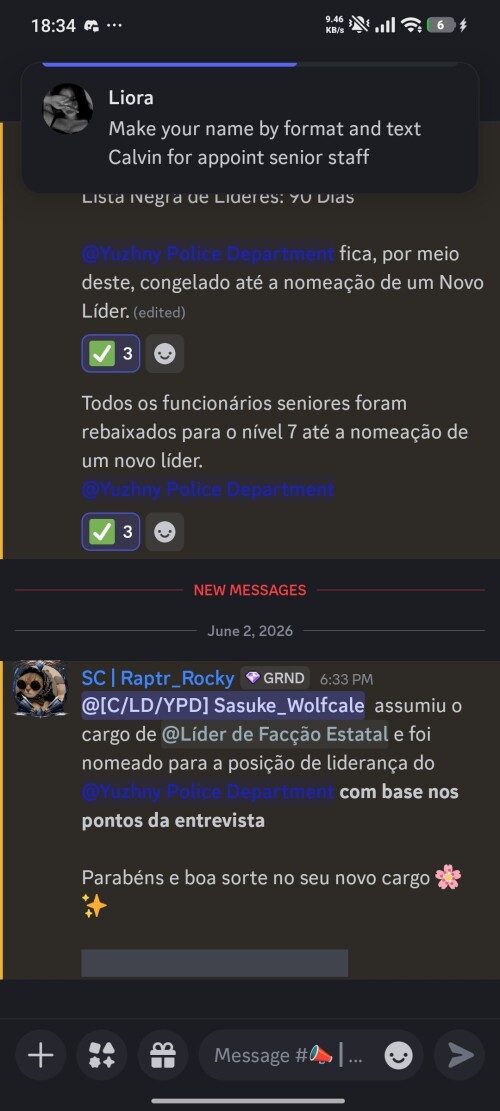Add a reaction under the congelado message
This screenshot has width=500, height=1111.
pos(165,354)
